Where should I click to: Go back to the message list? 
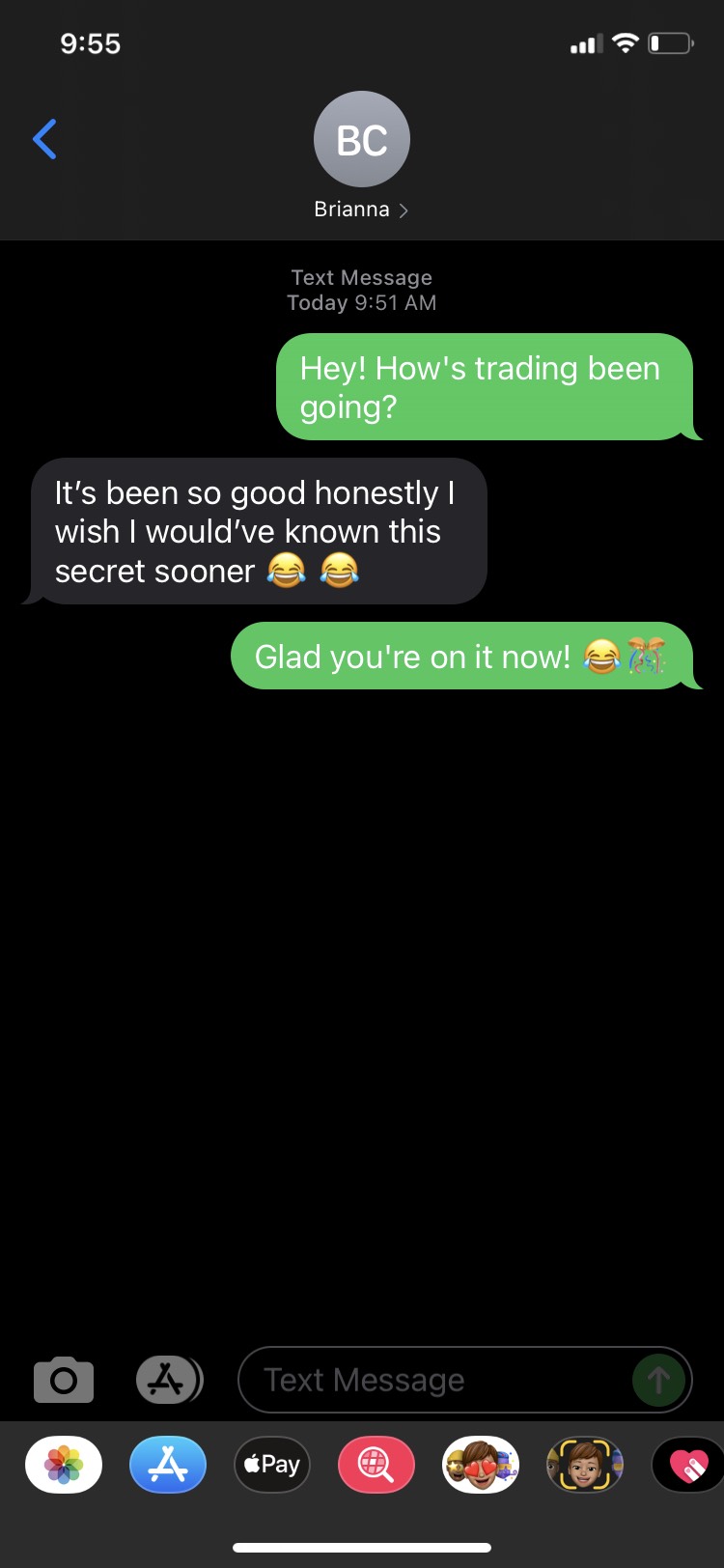coord(44,139)
